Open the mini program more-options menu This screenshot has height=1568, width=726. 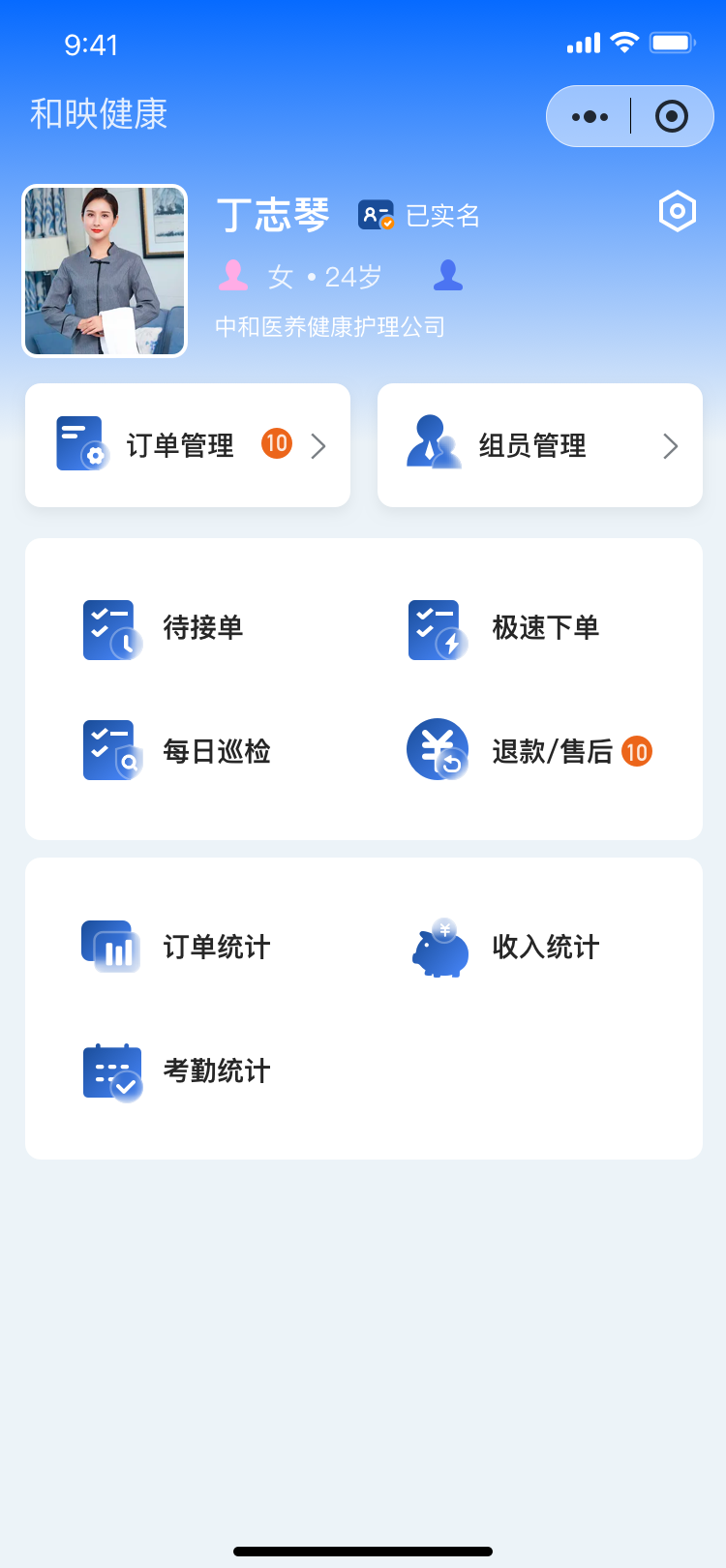click(590, 117)
